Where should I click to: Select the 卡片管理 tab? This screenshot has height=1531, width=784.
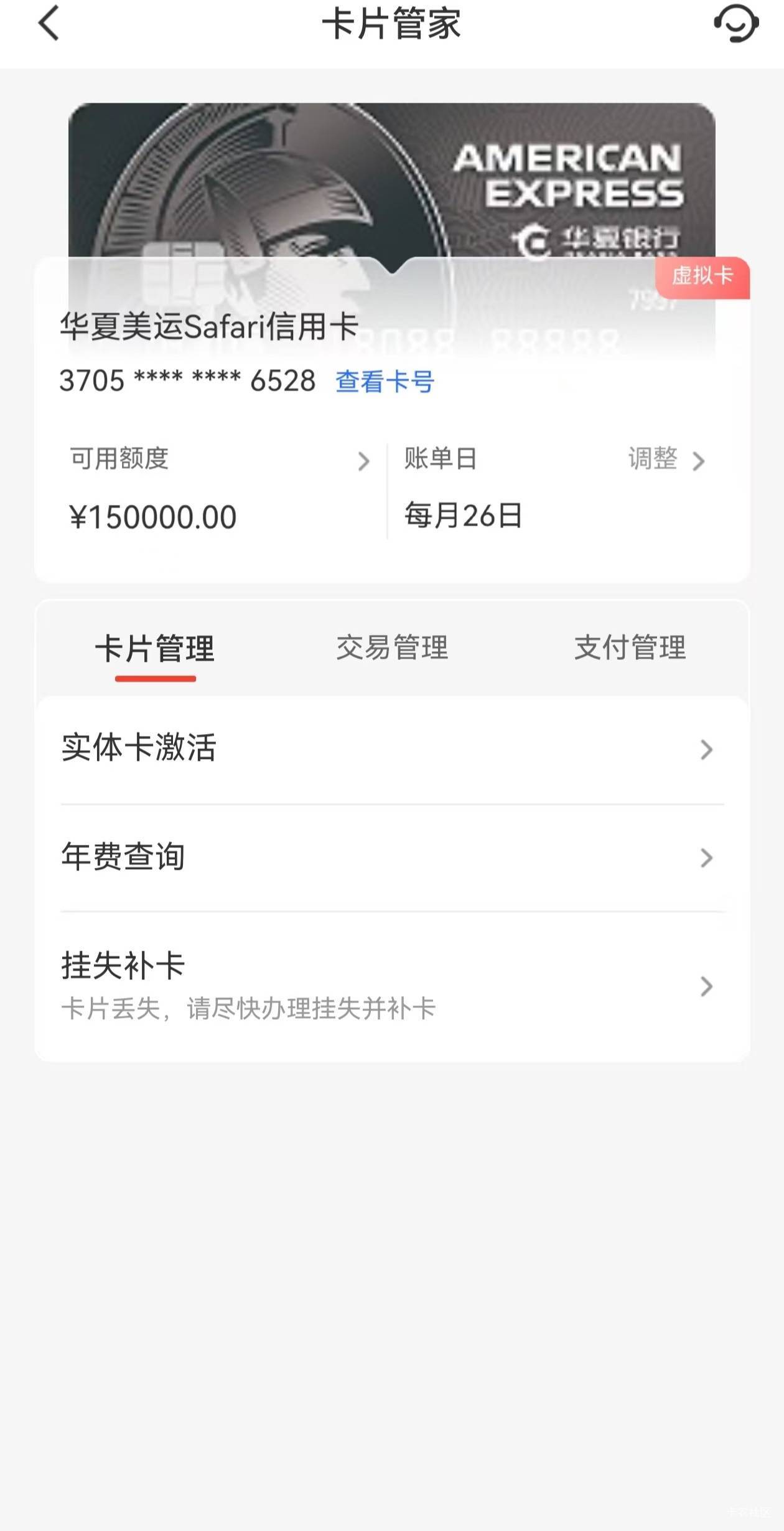[x=155, y=649]
